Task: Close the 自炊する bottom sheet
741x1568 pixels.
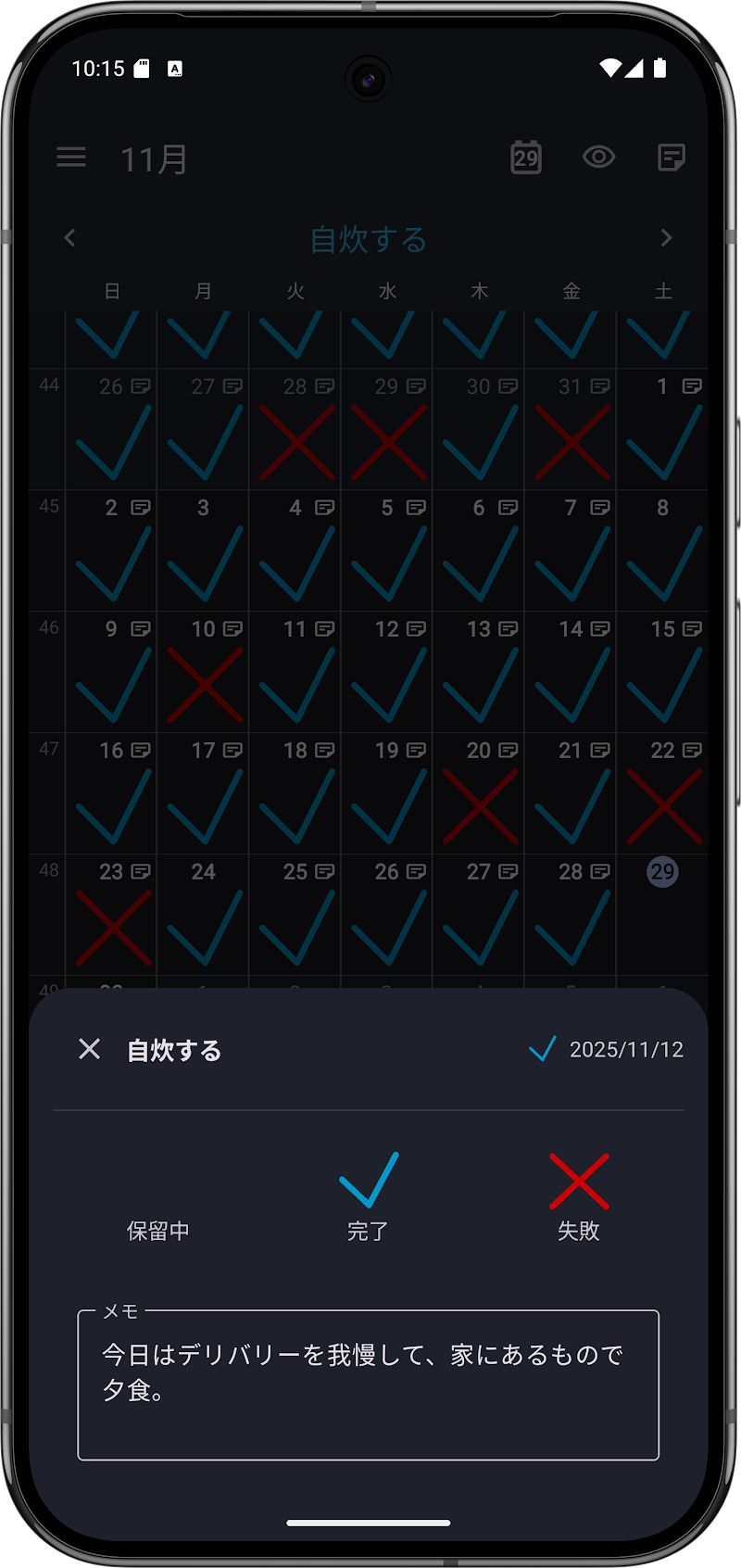Action: point(90,1049)
